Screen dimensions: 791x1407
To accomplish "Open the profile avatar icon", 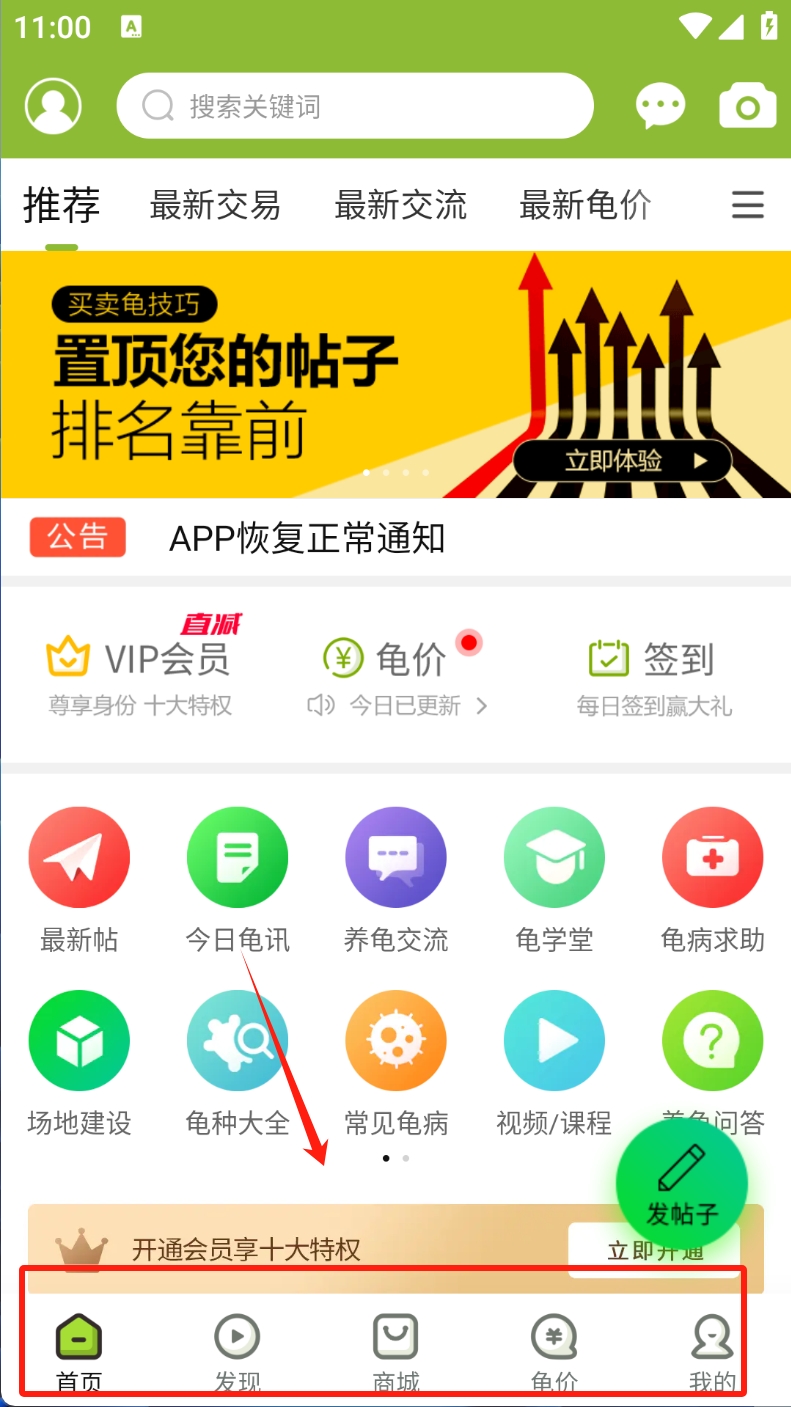I will pyautogui.click(x=53, y=106).
